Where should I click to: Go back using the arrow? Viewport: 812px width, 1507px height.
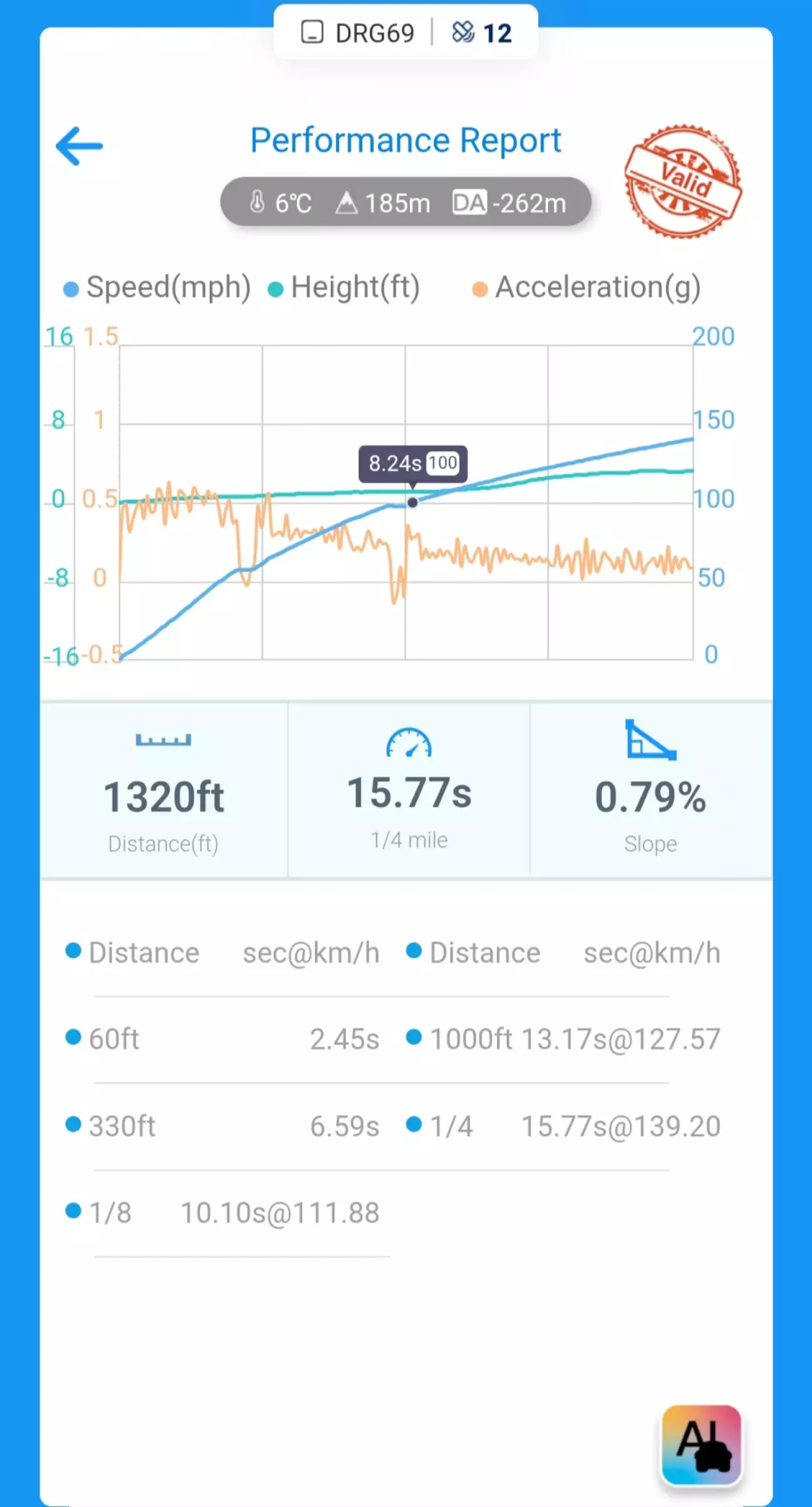pyautogui.click(x=80, y=146)
